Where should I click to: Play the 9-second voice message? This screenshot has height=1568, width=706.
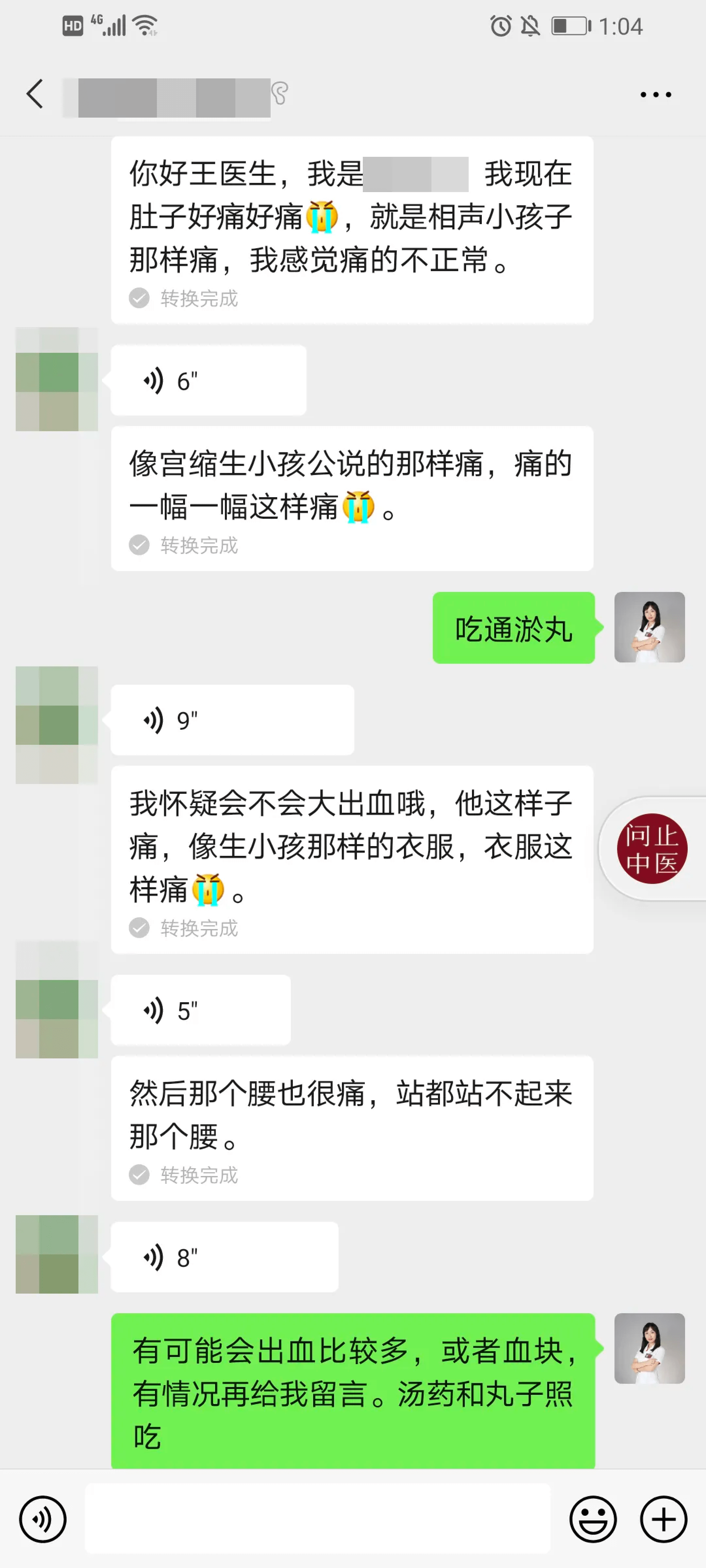(231, 720)
